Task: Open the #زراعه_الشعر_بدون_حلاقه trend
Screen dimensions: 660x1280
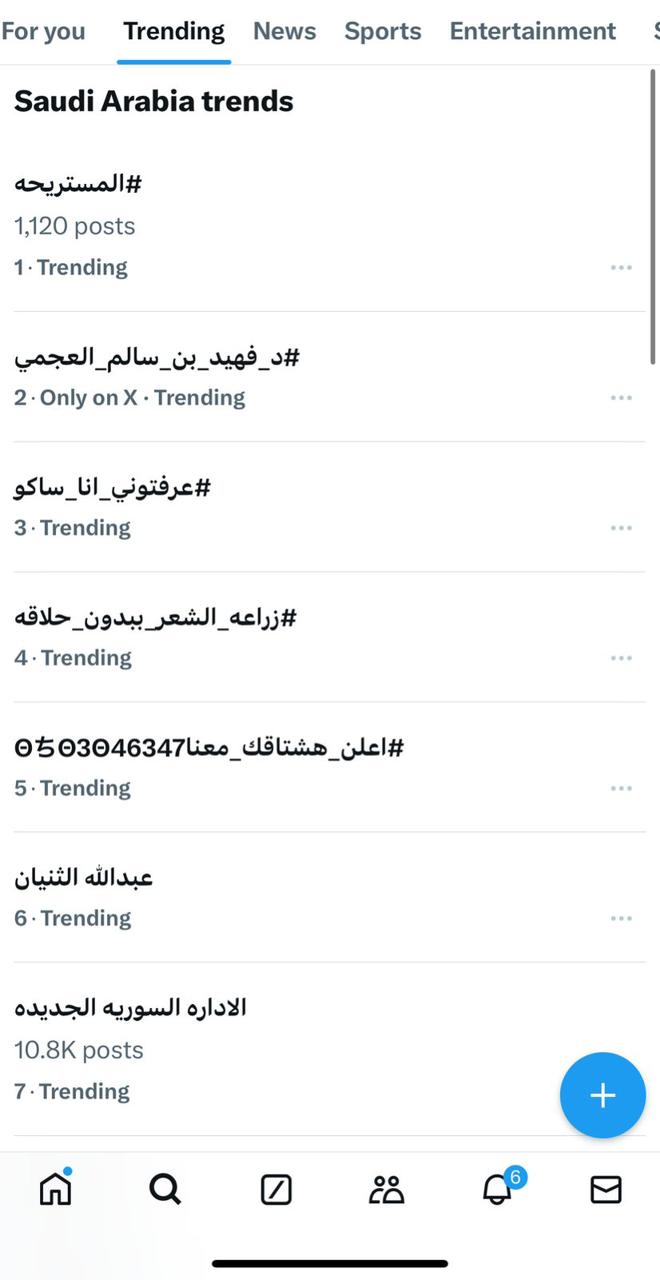Action: pos(155,618)
